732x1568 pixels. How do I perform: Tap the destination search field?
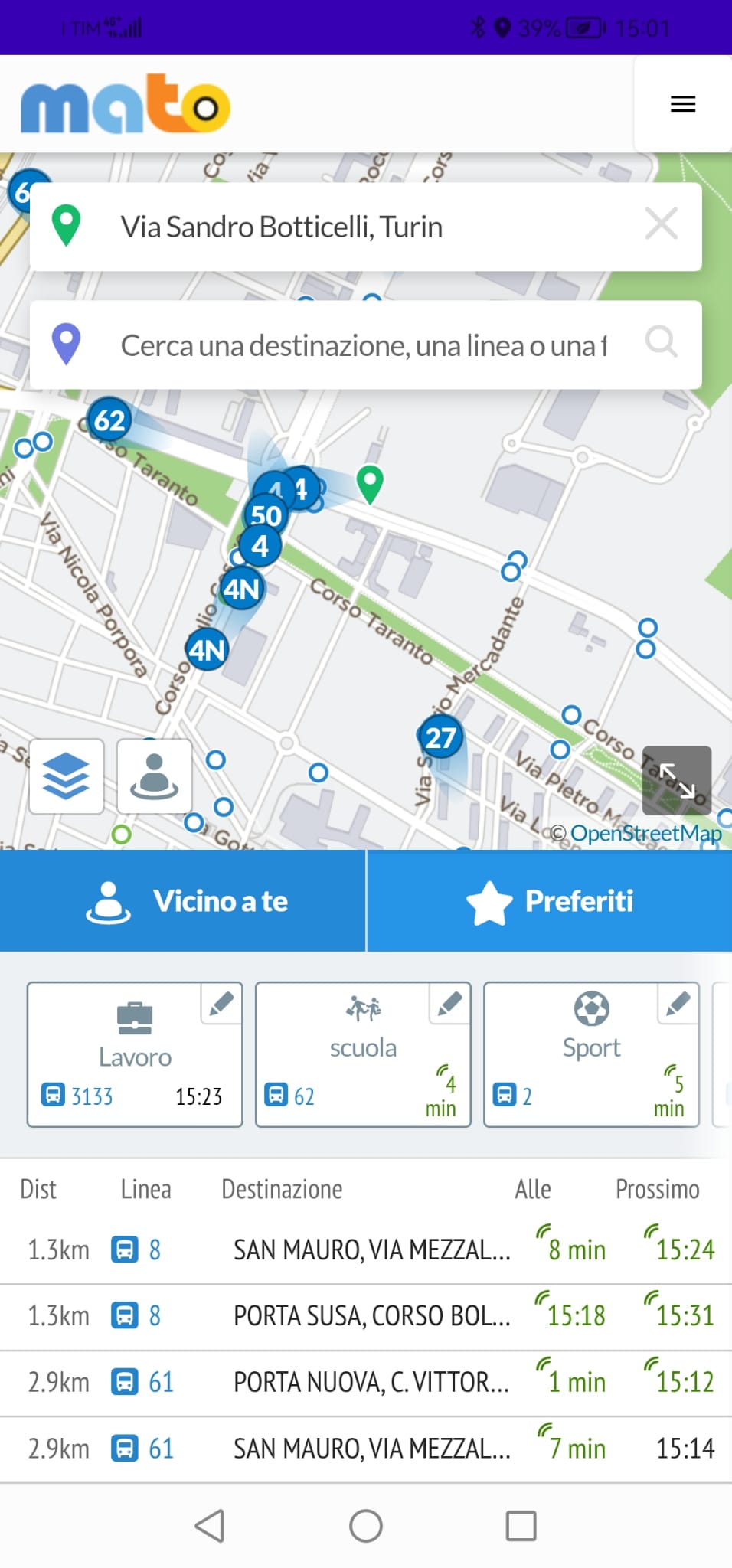(364, 345)
